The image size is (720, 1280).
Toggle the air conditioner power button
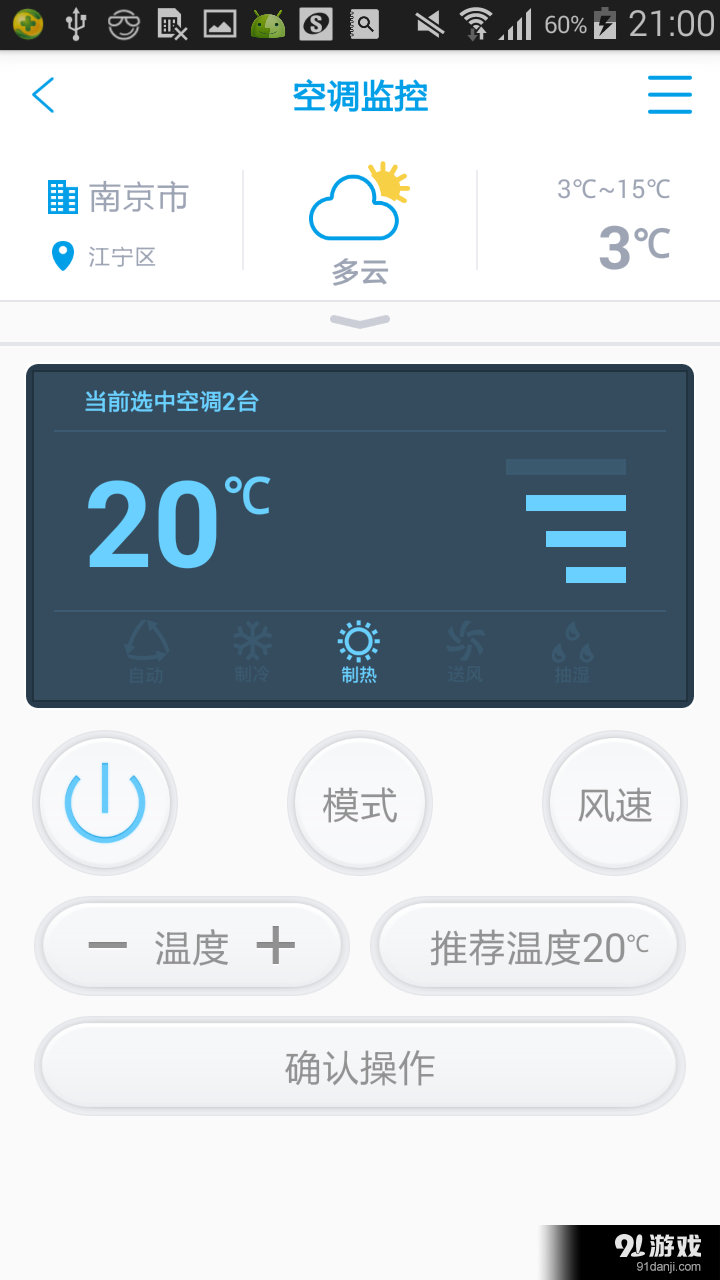click(x=105, y=802)
